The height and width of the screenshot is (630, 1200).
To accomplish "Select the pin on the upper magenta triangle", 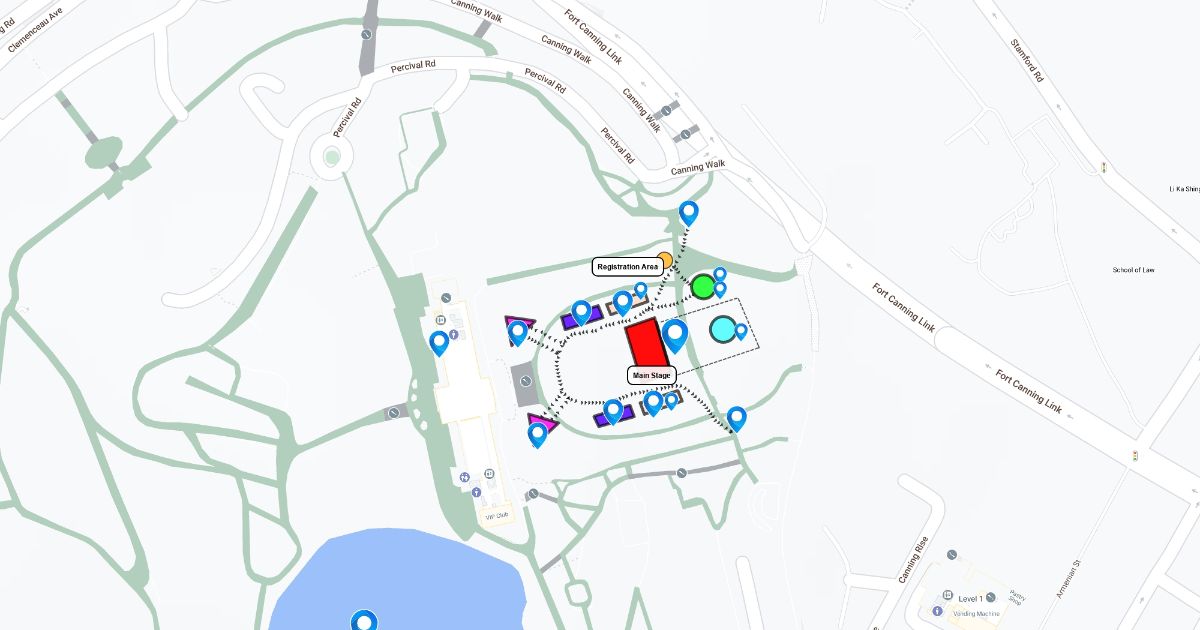I will click(x=518, y=331).
